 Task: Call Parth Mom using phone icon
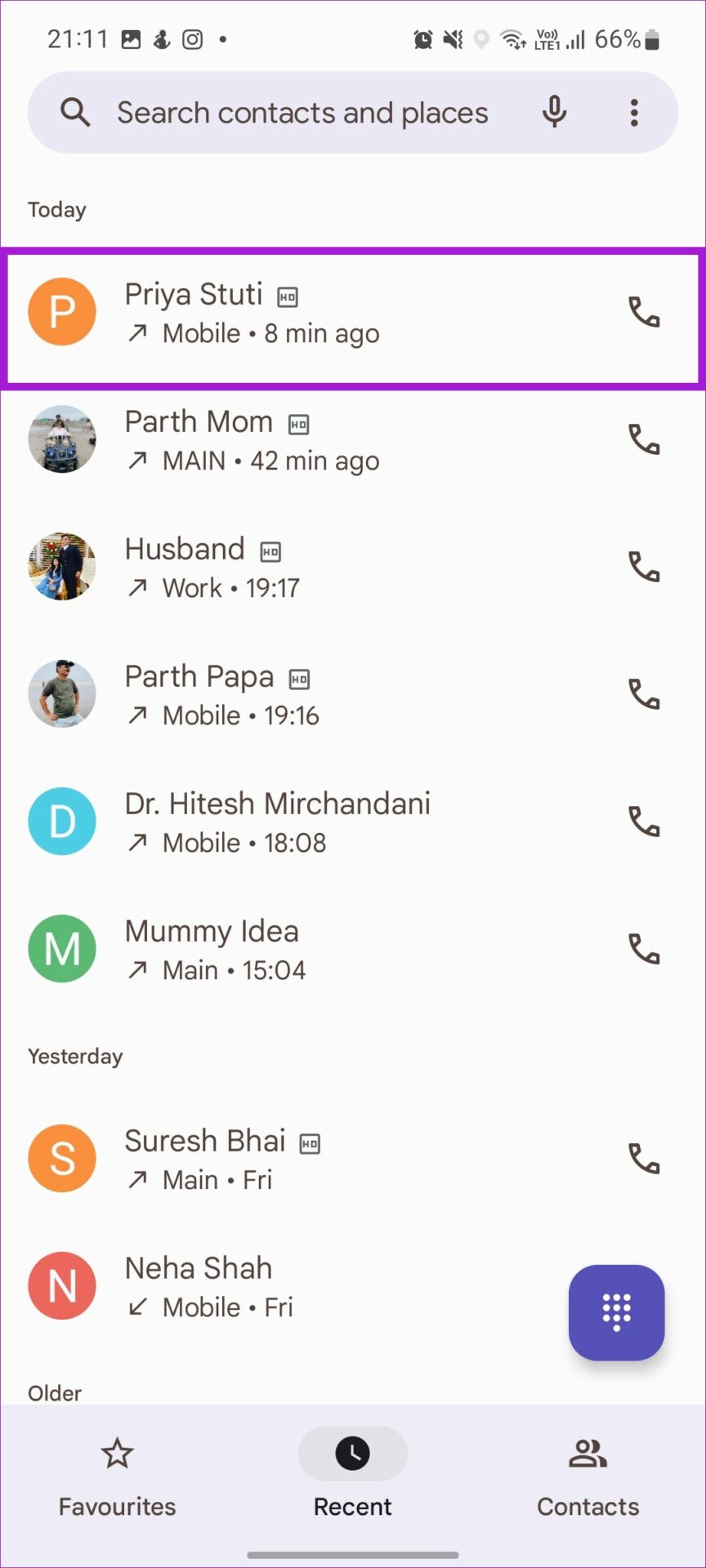[x=644, y=440]
